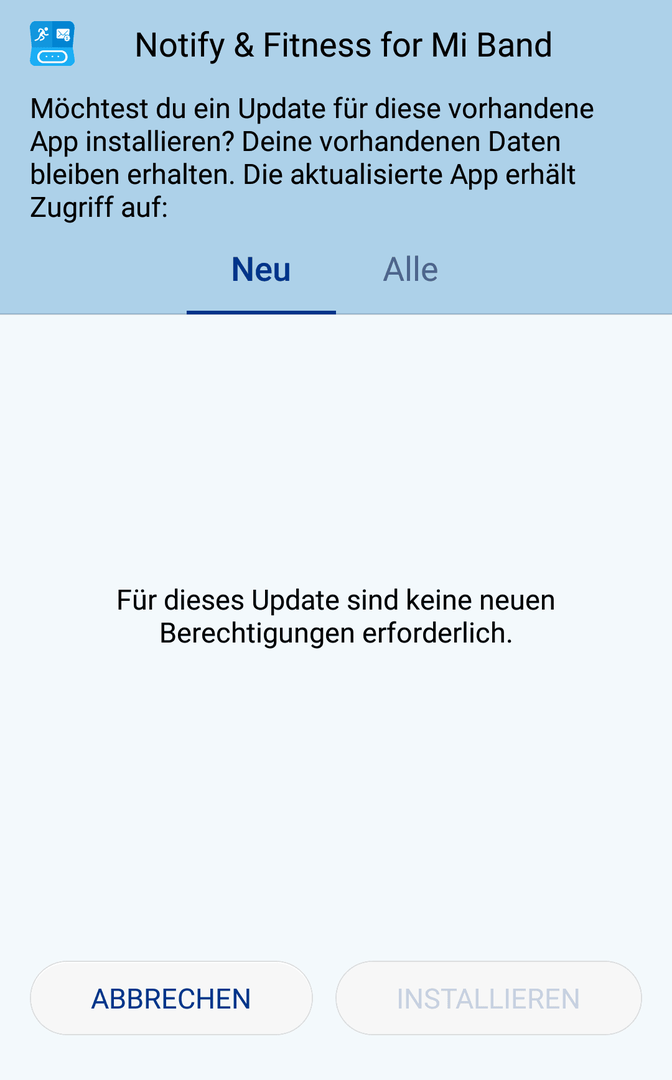Cancel the update with Abbrechen

coord(171,998)
